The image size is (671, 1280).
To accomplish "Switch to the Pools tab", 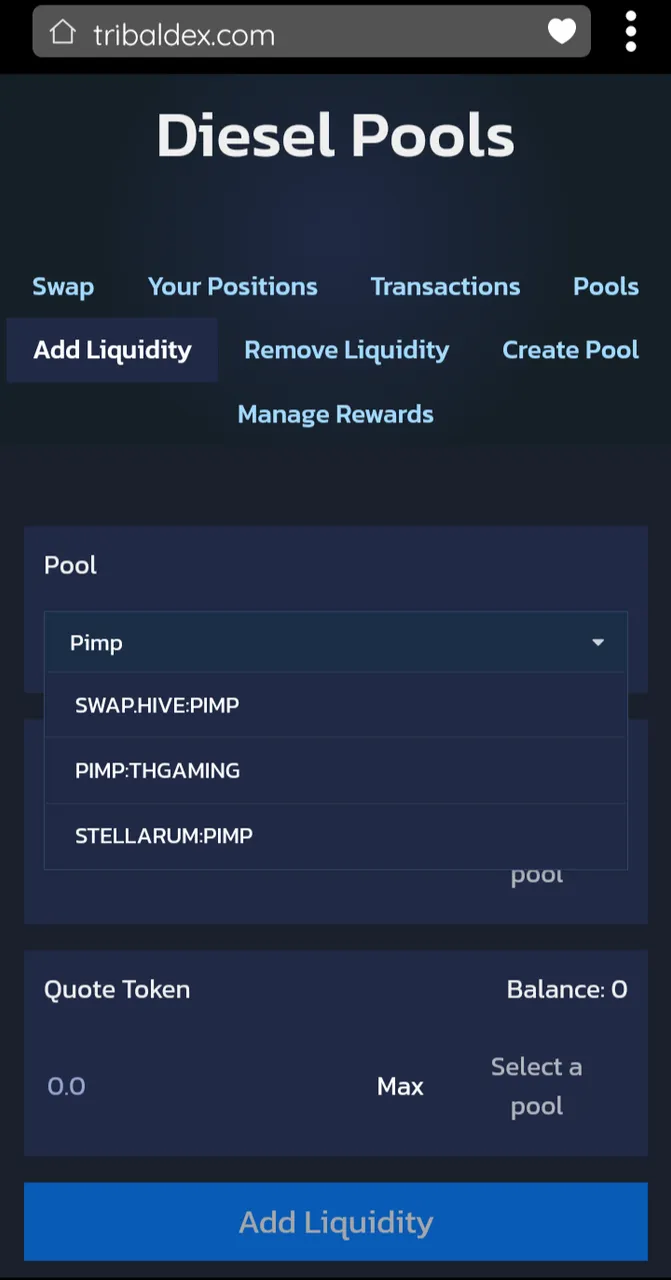I will click(x=605, y=287).
